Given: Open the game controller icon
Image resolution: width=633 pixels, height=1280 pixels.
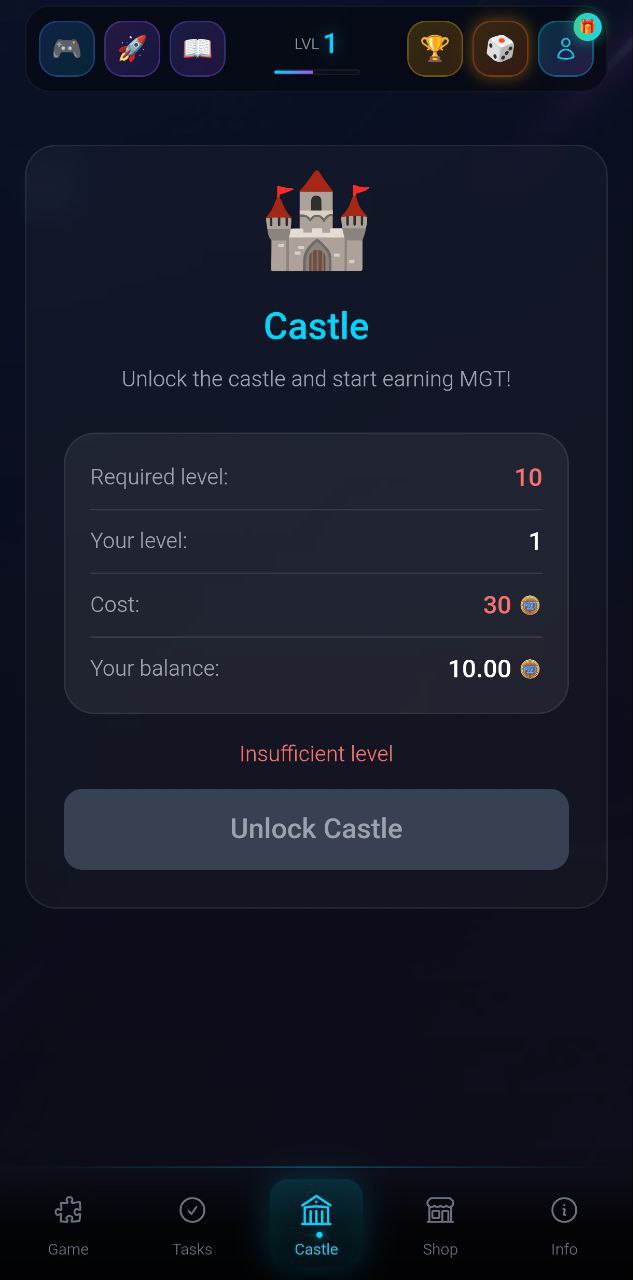Looking at the screenshot, I should (67, 49).
